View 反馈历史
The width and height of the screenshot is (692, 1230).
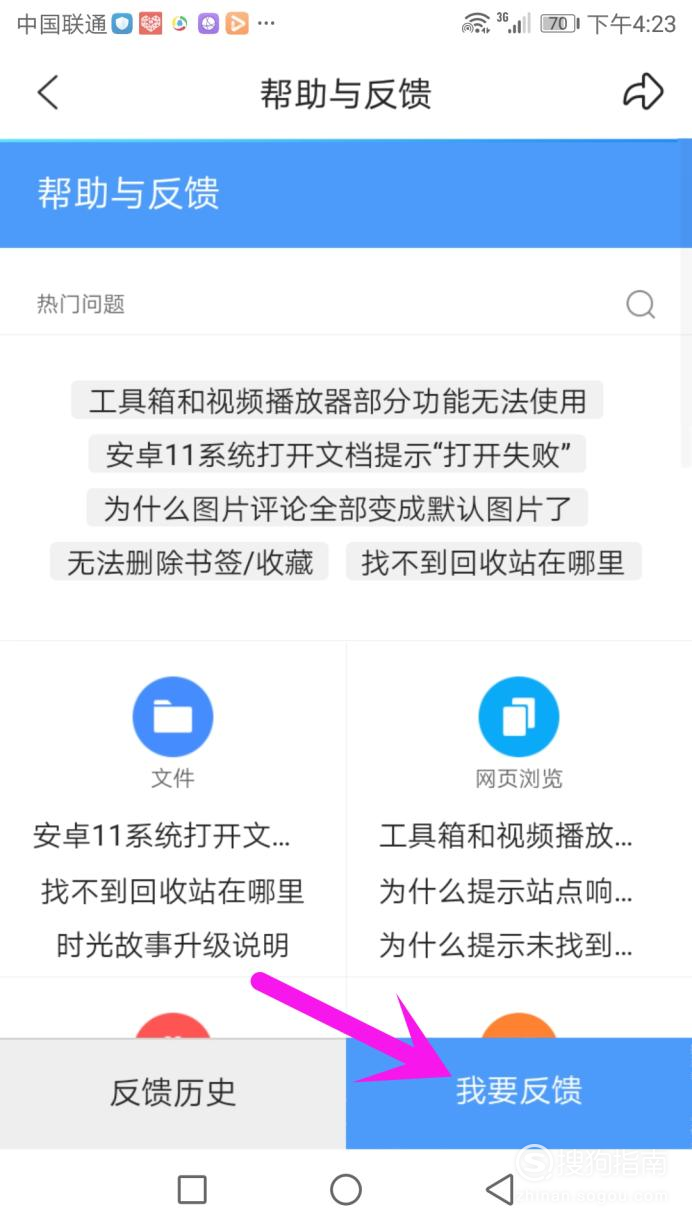[x=173, y=1093]
